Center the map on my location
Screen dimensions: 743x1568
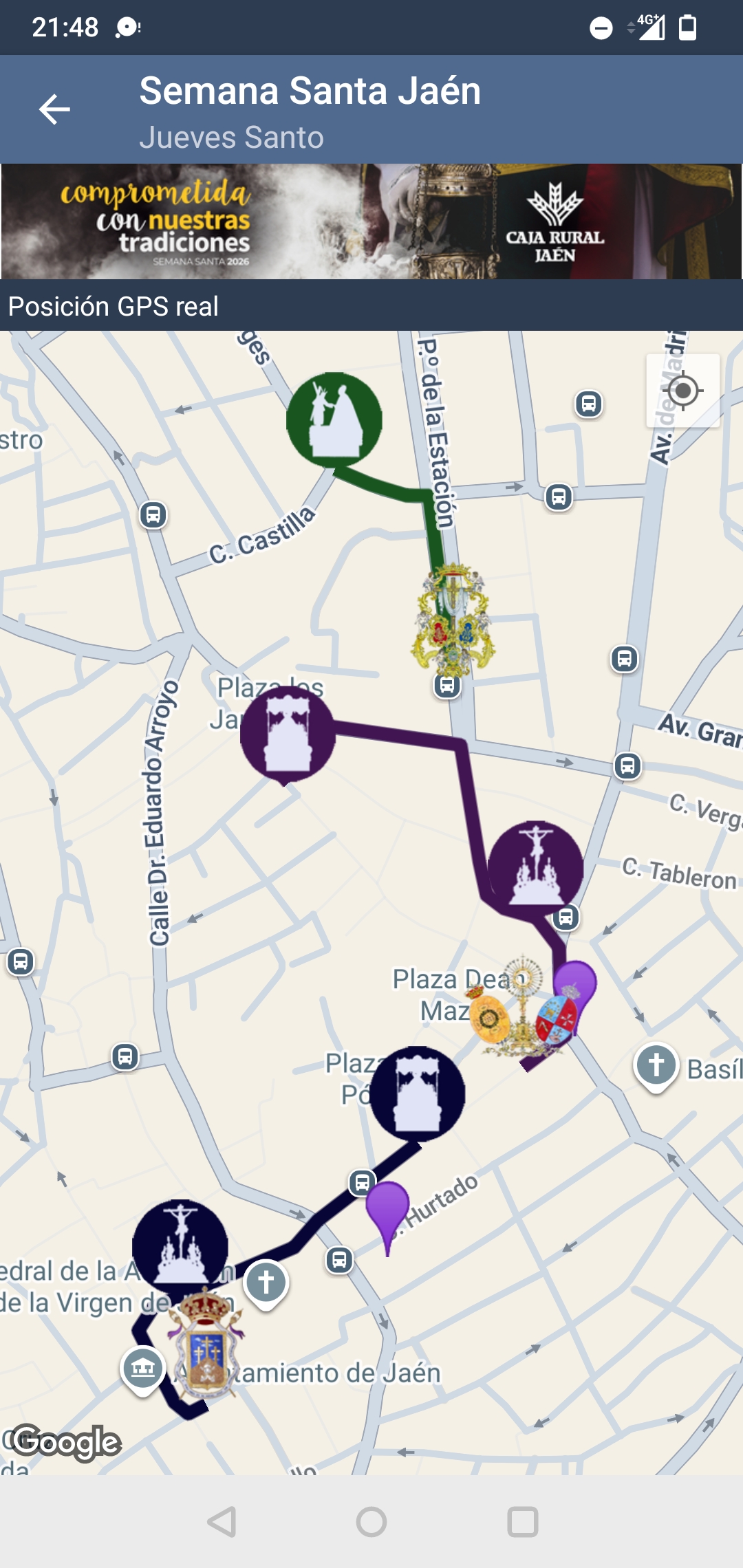pos(683,391)
